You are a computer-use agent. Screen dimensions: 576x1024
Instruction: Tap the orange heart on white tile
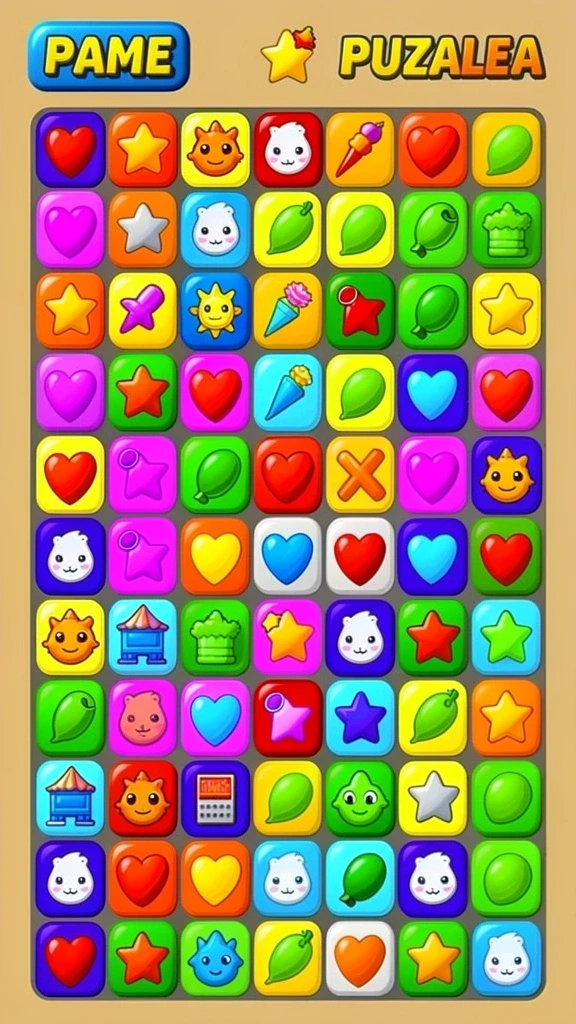pyautogui.click(x=360, y=959)
